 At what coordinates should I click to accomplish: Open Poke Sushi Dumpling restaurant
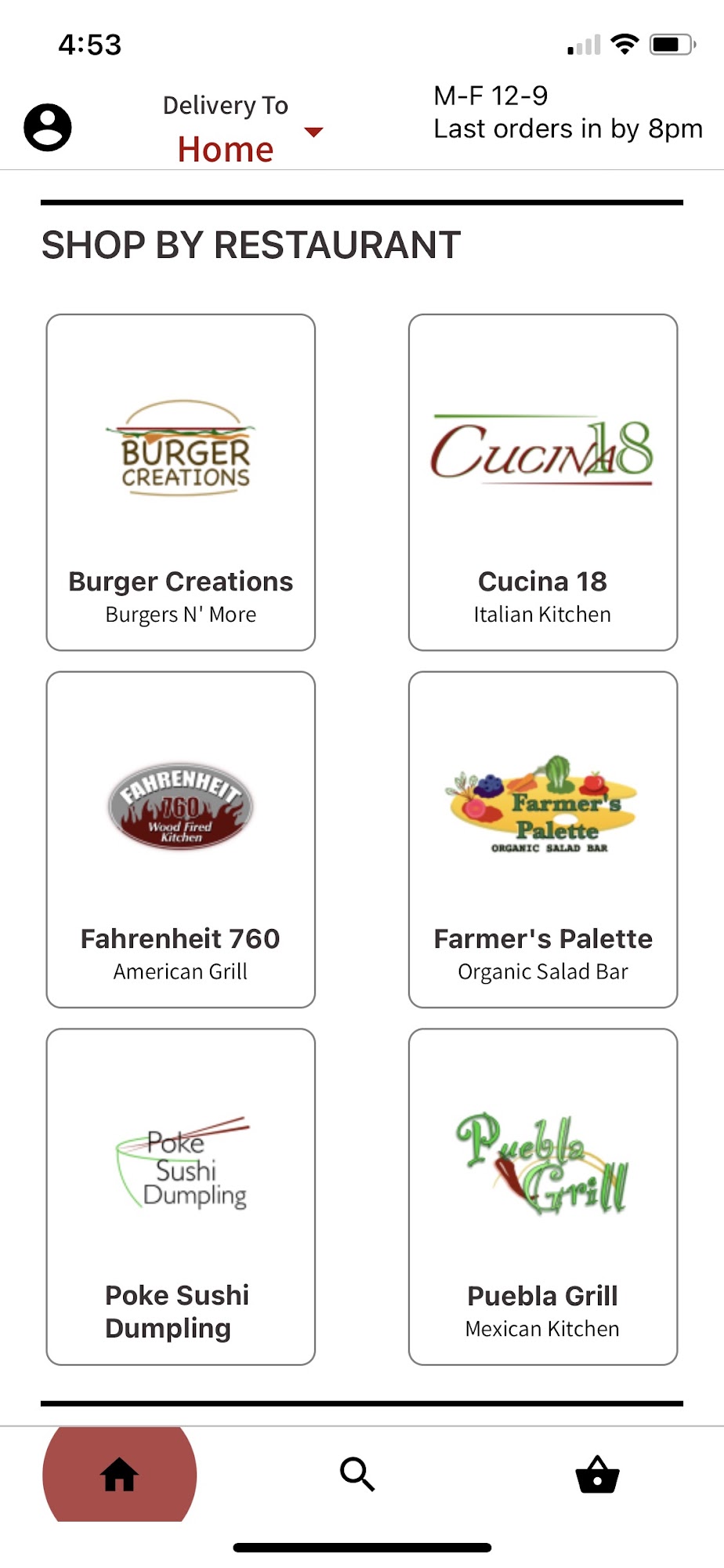181,1196
